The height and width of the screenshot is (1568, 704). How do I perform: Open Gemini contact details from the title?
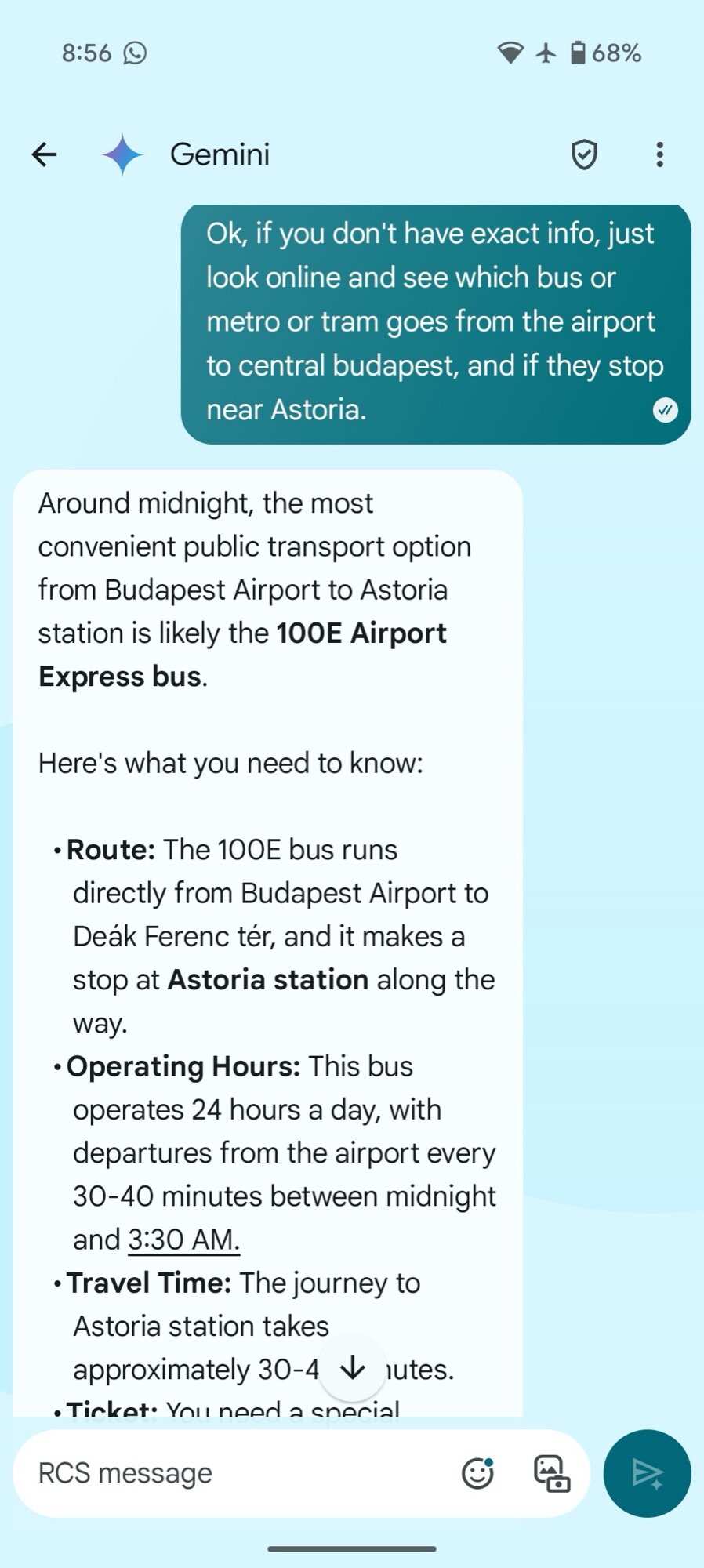tap(220, 154)
